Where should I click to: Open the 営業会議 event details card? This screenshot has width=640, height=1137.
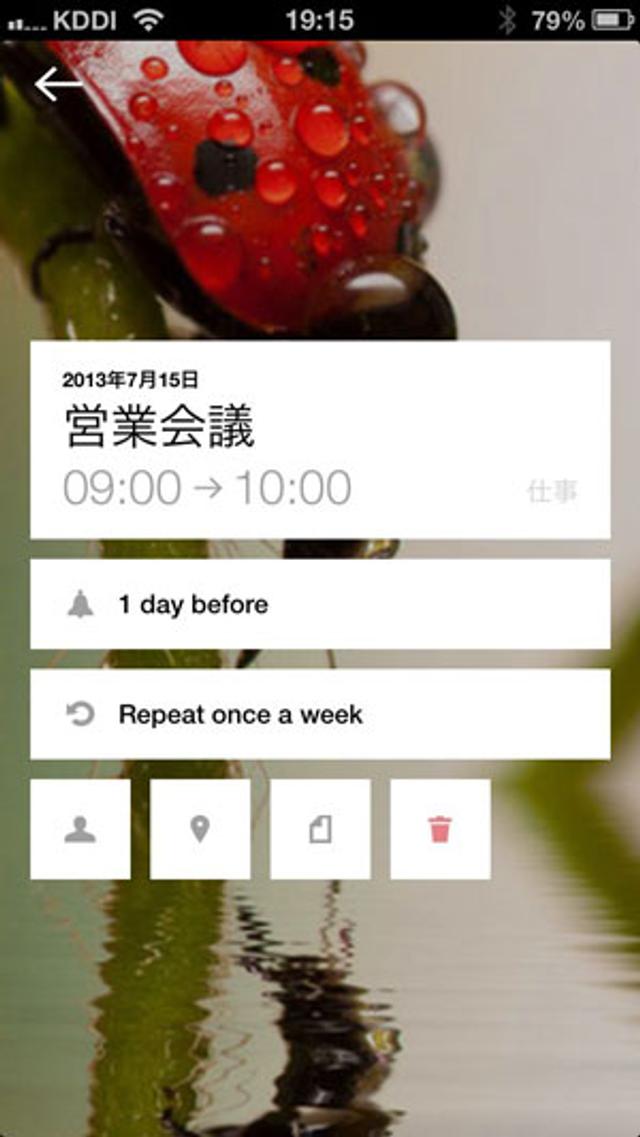(320, 440)
